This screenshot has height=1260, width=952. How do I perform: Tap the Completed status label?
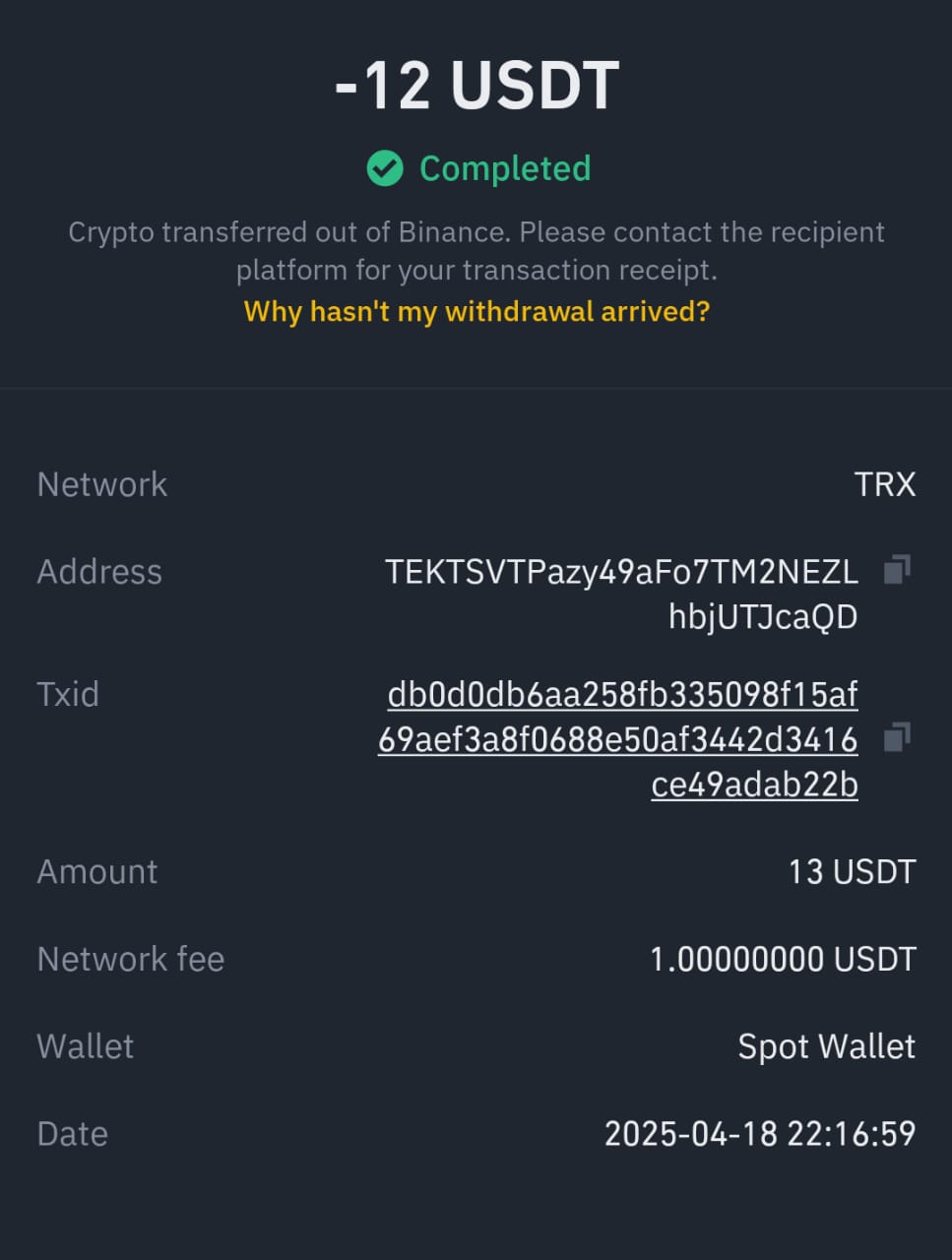point(505,168)
